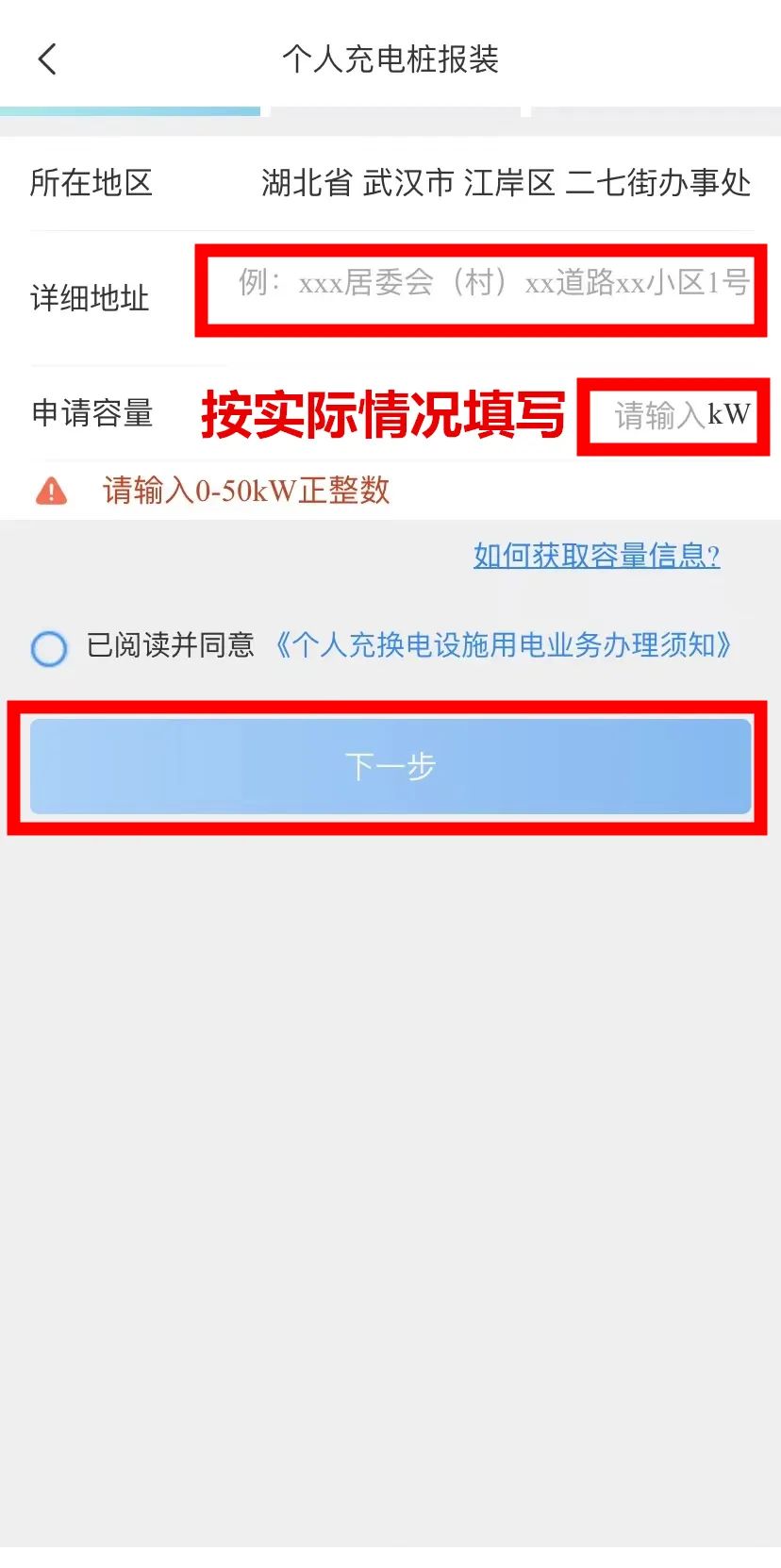Tap the 详细地址 input field

(492, 283)
